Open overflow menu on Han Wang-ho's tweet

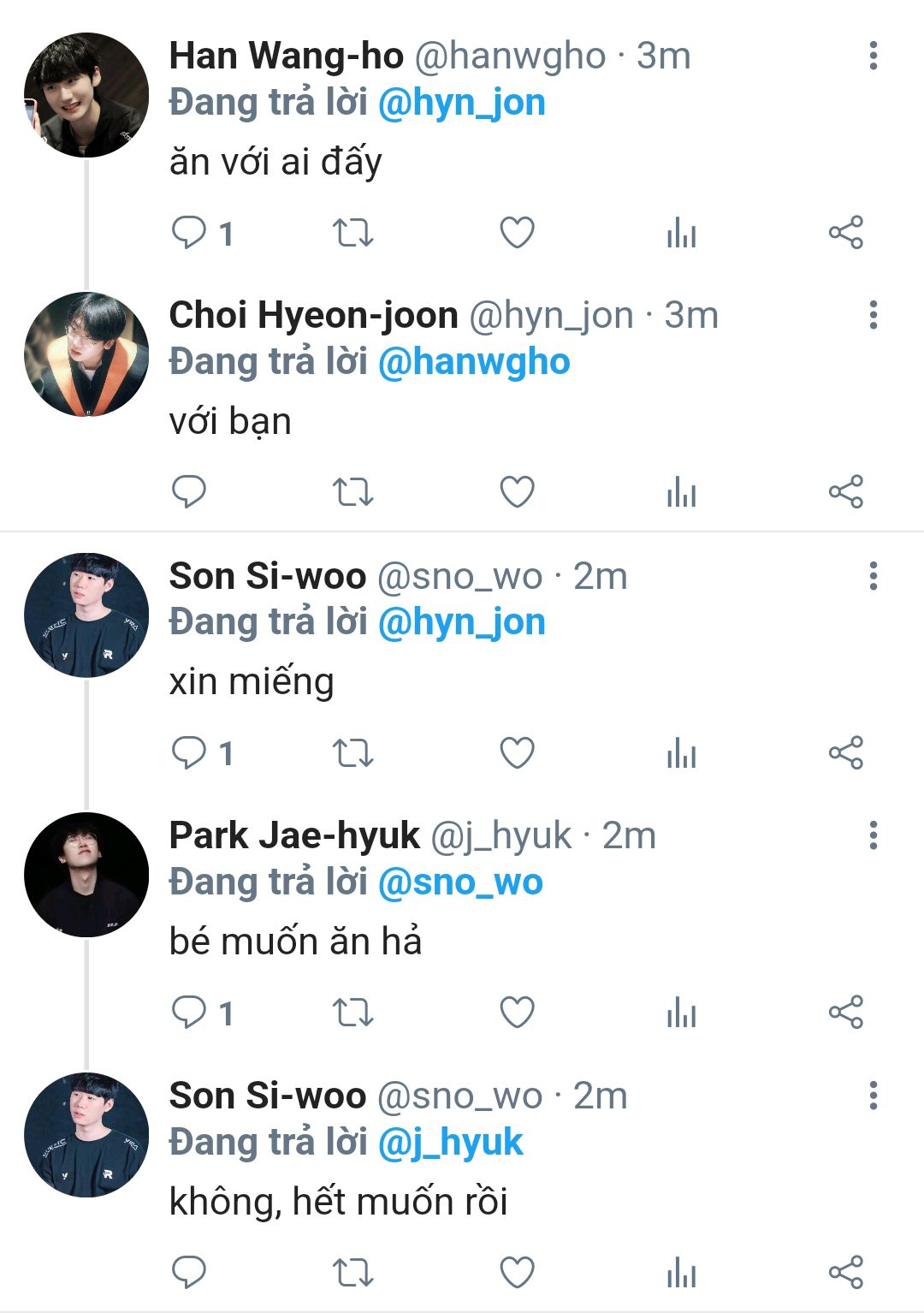(873, 56)
